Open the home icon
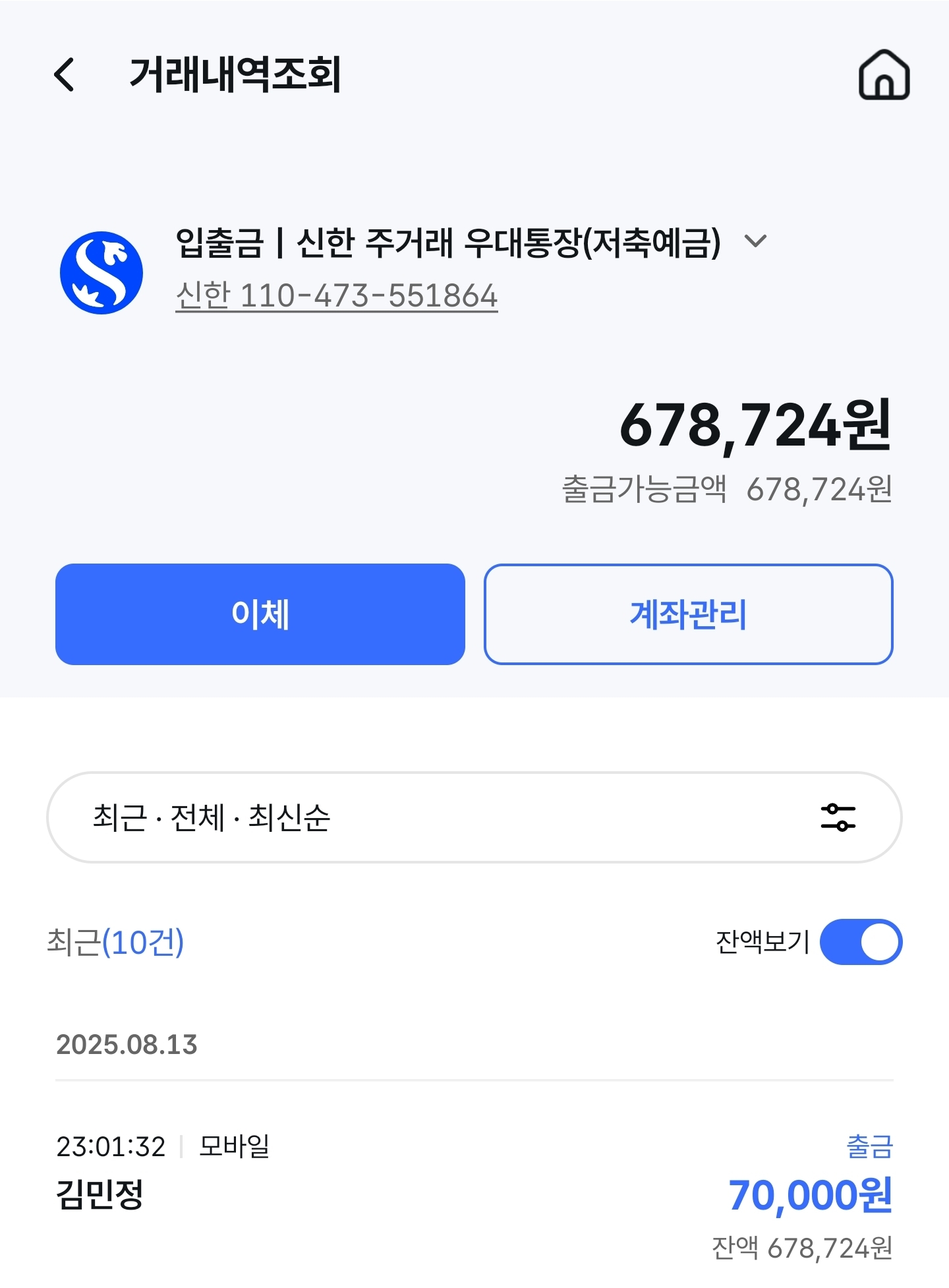 (884, 75)
